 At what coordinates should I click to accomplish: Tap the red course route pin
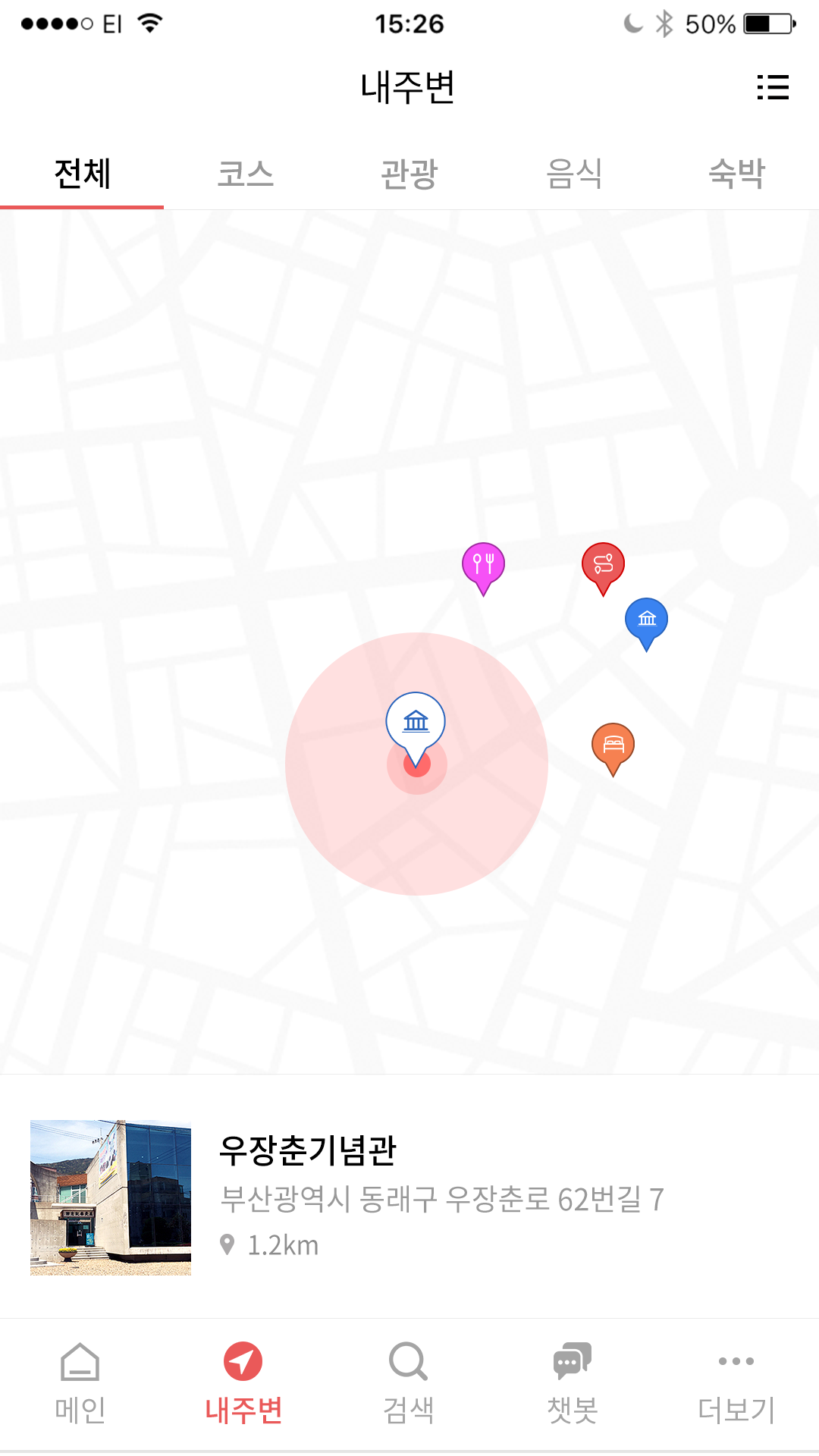coord(603,565)
